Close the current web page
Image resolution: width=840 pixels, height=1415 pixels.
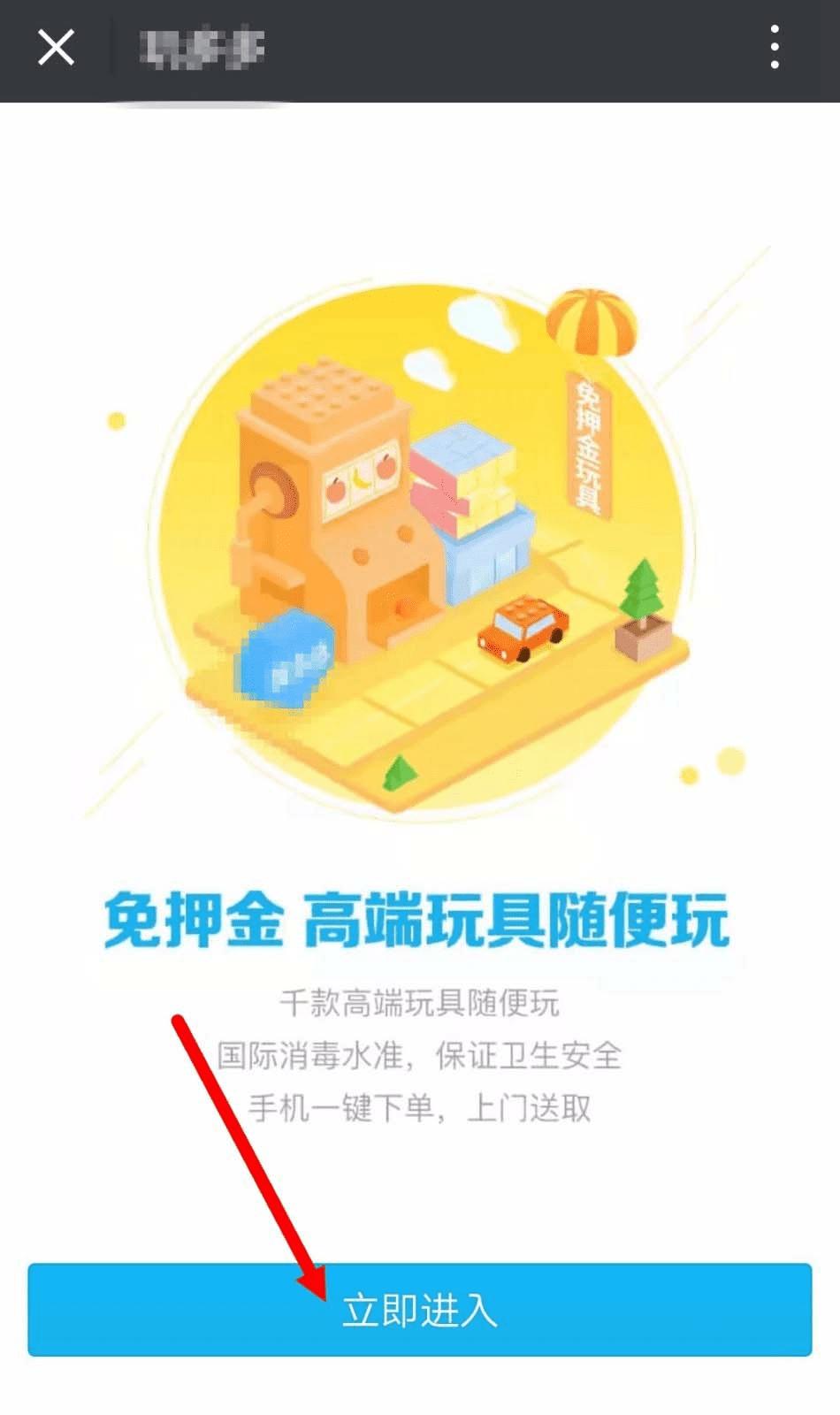pyautogui.click(x=56, y=48)
